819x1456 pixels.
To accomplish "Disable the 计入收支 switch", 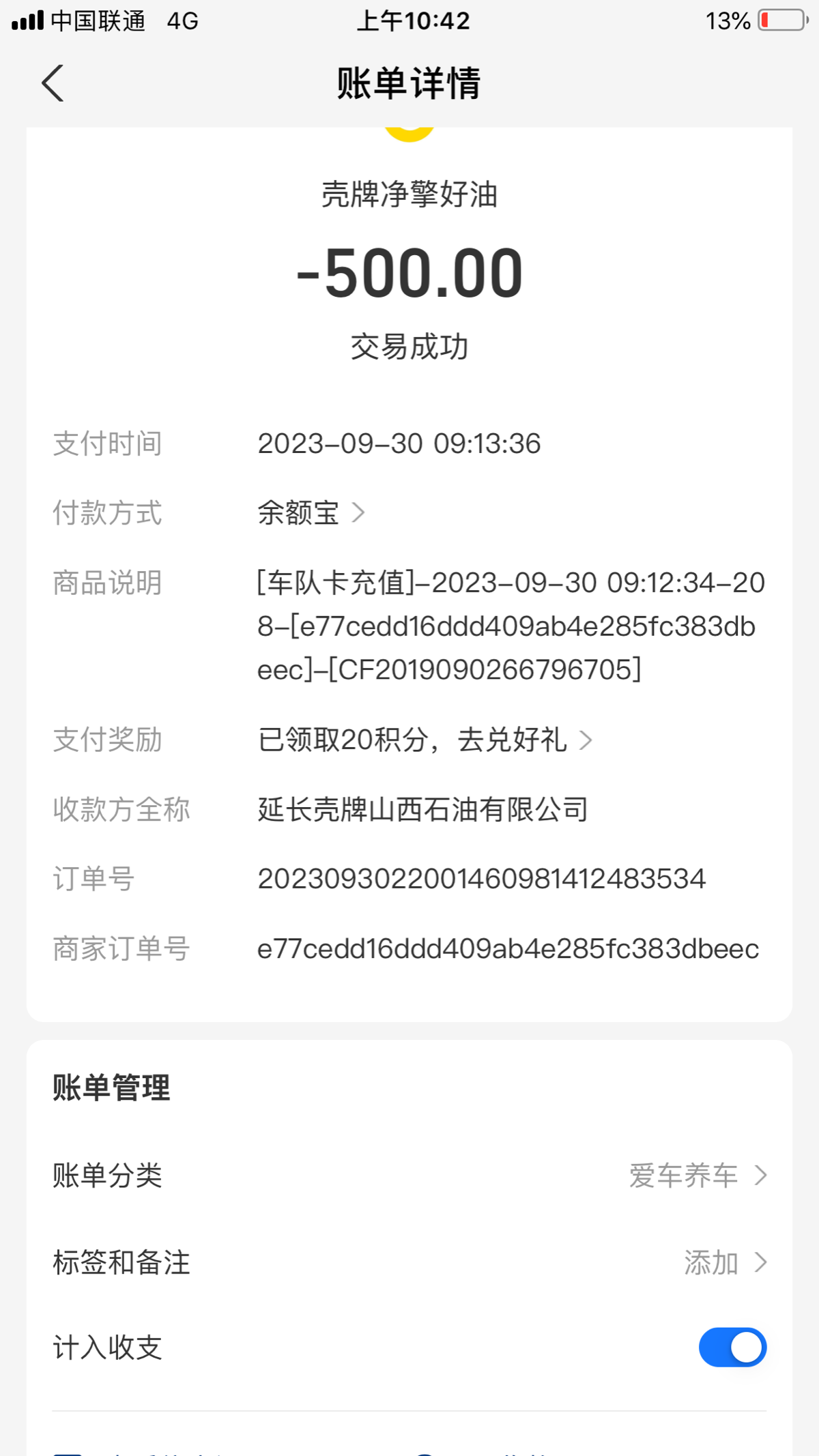I will 733,1347.
